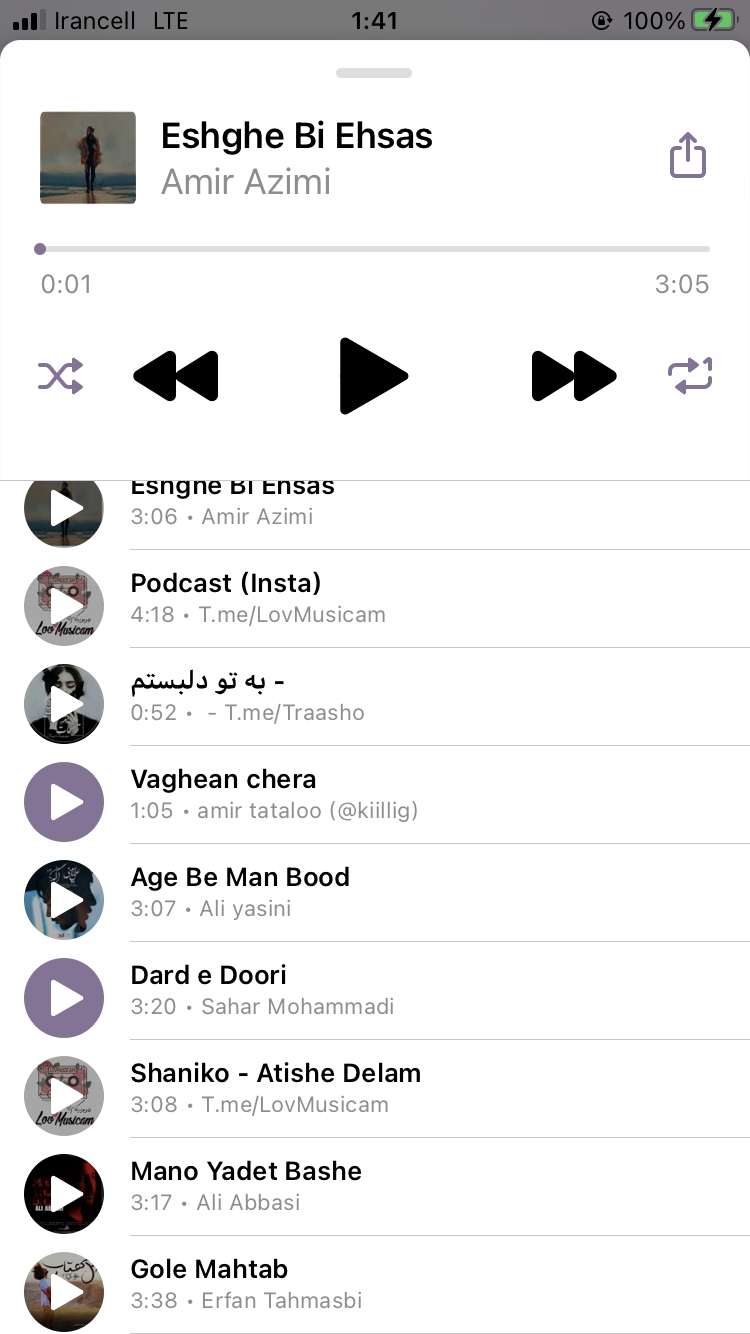The height and width of the screenshot is (1334, 750).
Task: Share the song Eshghe Bi Ehsas
Action: (687, 157)
